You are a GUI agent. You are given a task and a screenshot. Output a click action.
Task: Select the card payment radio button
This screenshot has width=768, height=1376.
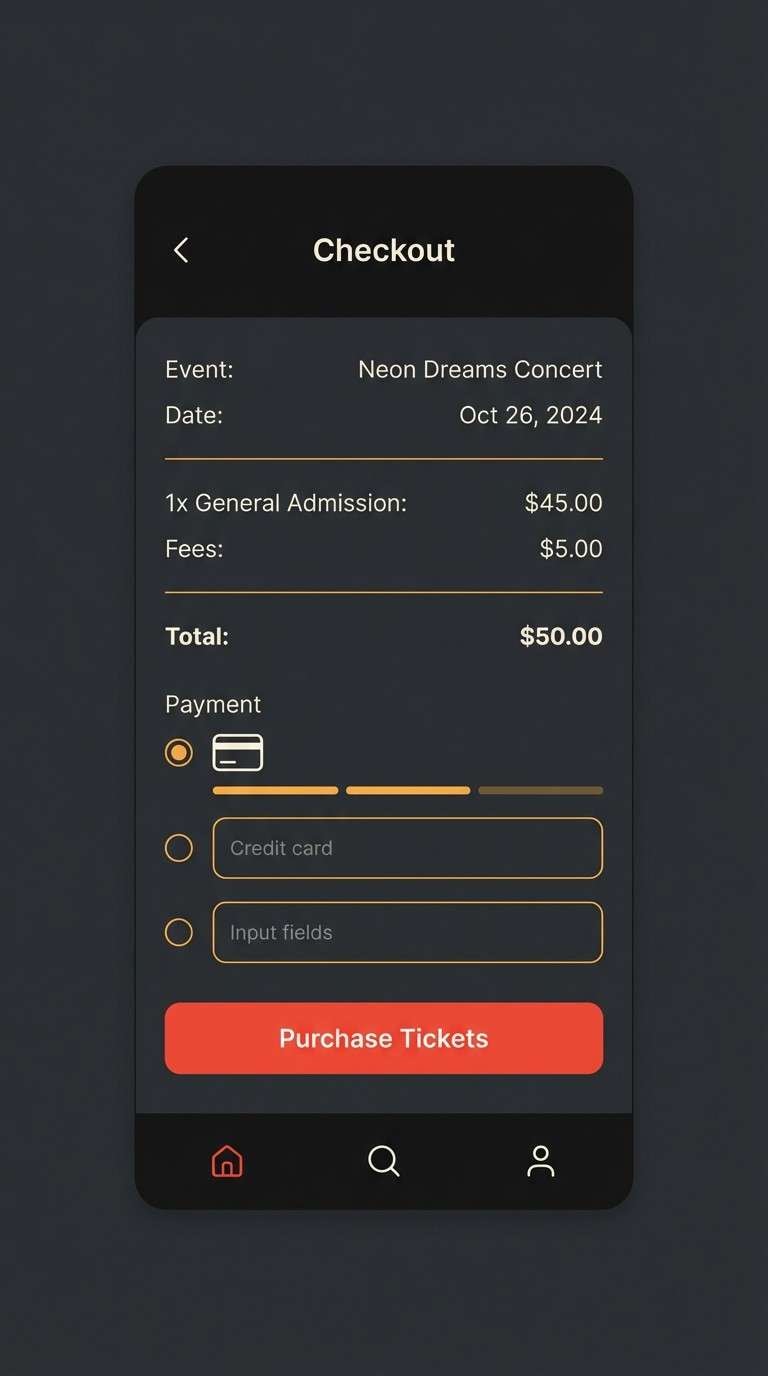tap(178, 752)
